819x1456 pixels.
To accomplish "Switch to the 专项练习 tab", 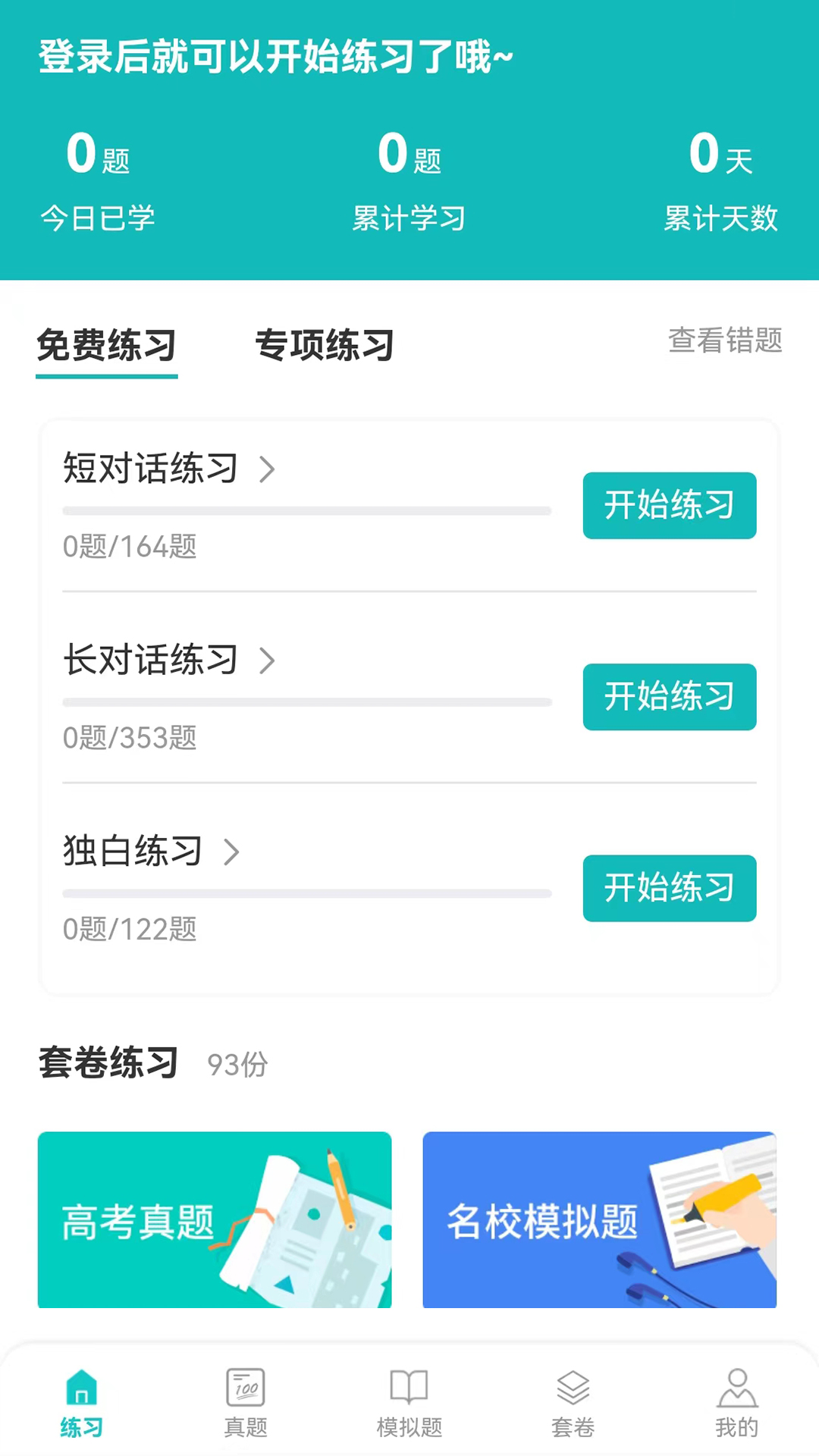I will point(324,345).
